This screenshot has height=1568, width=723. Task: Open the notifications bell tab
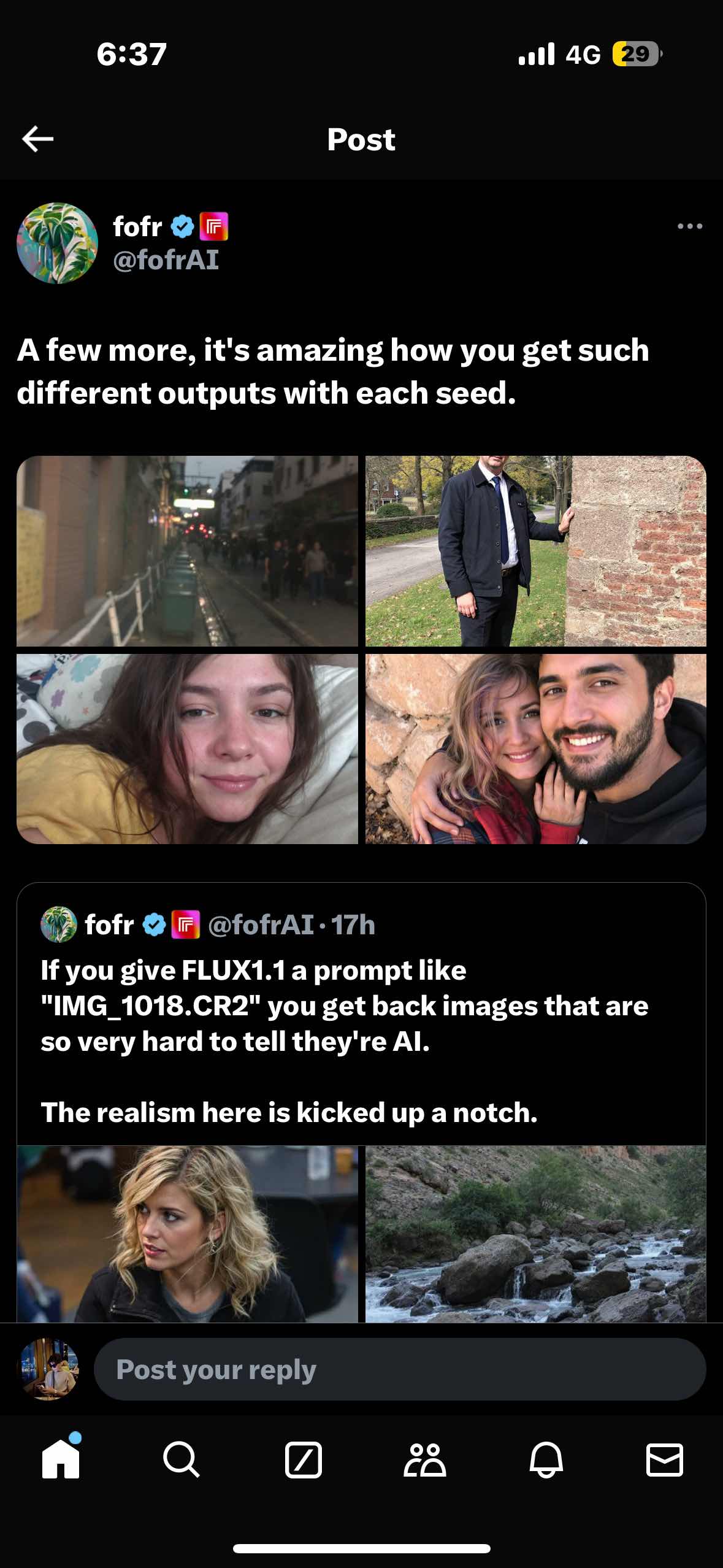tap(546, 1459)
